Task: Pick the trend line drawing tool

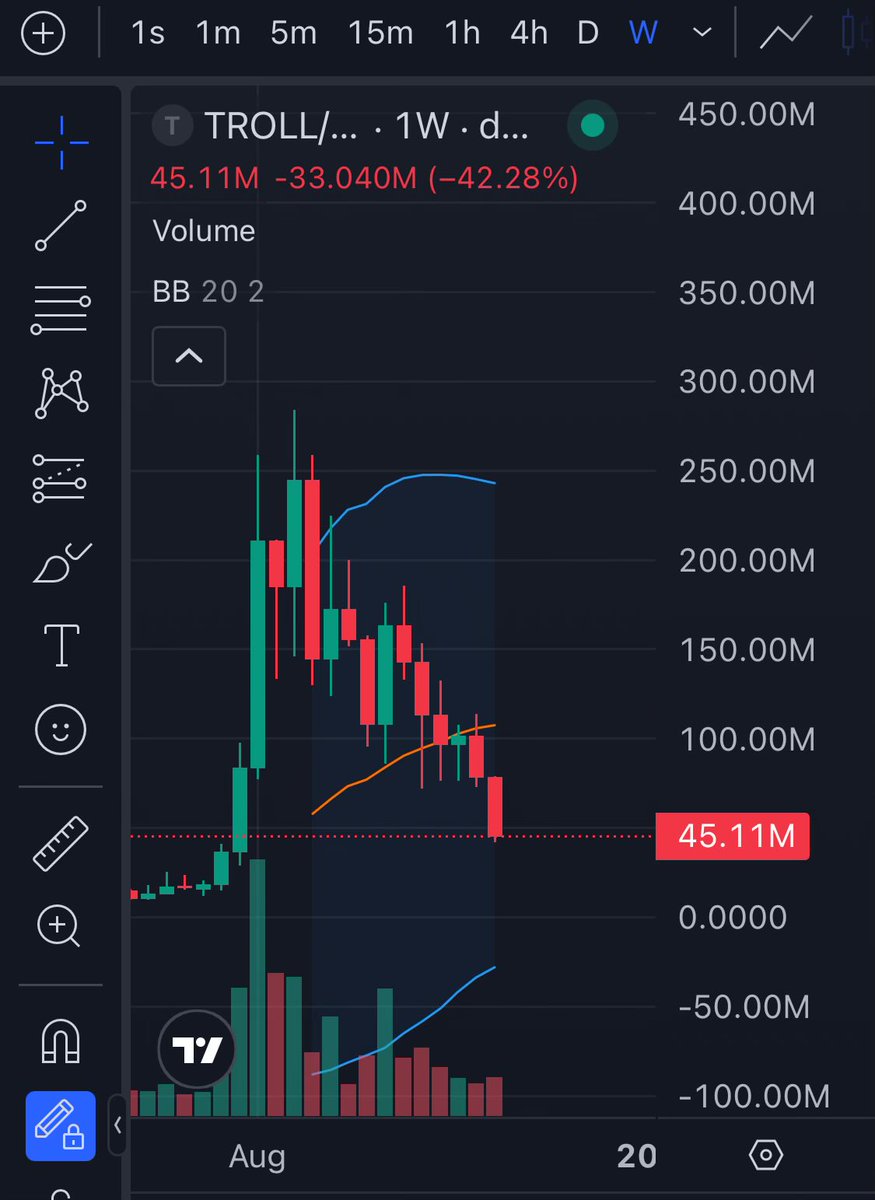Action: [x=61, y=225]
